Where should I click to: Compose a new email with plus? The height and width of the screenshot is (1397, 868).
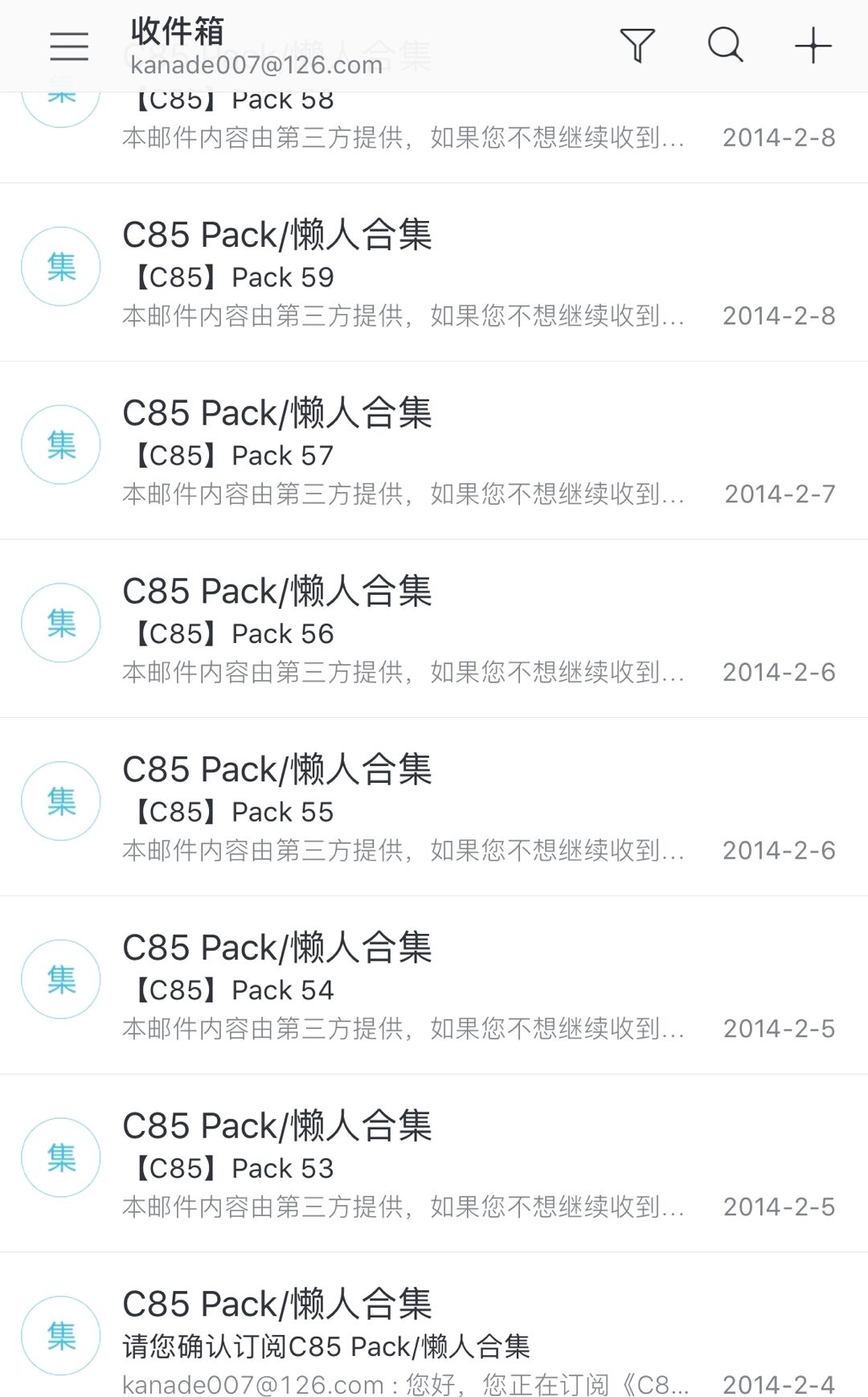point(813,45)
